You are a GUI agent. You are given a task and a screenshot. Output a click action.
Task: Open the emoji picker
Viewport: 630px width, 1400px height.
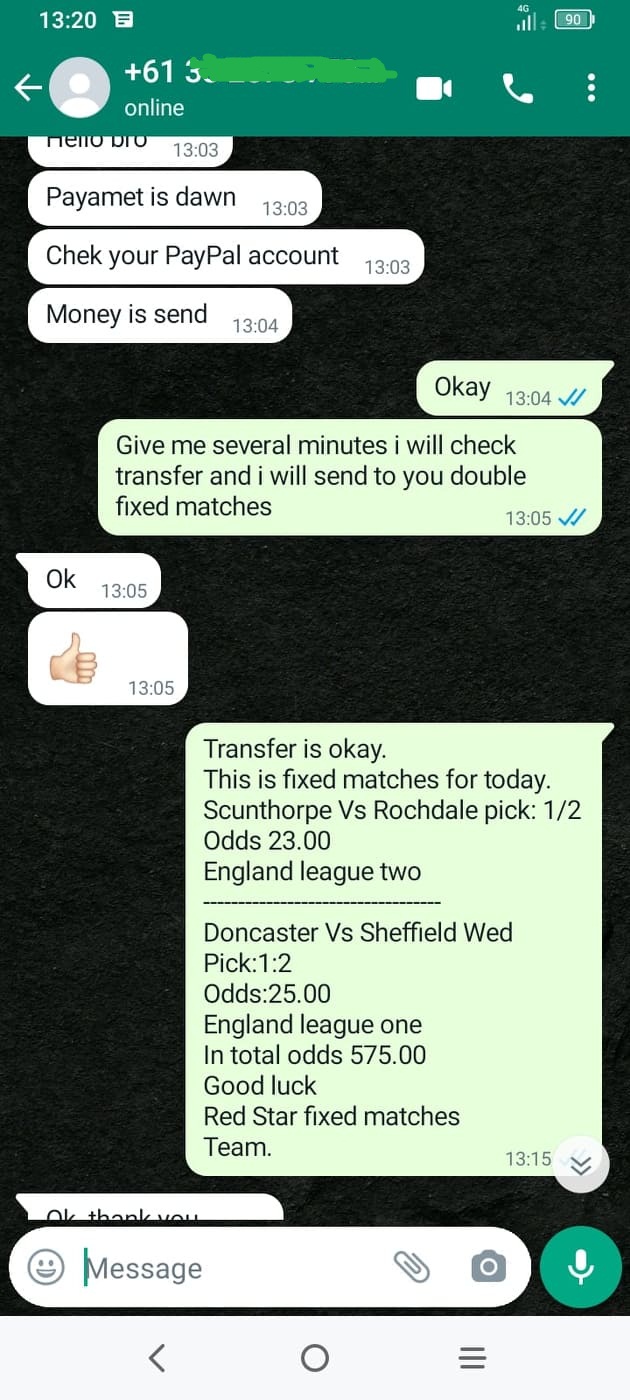[45, 1267]
